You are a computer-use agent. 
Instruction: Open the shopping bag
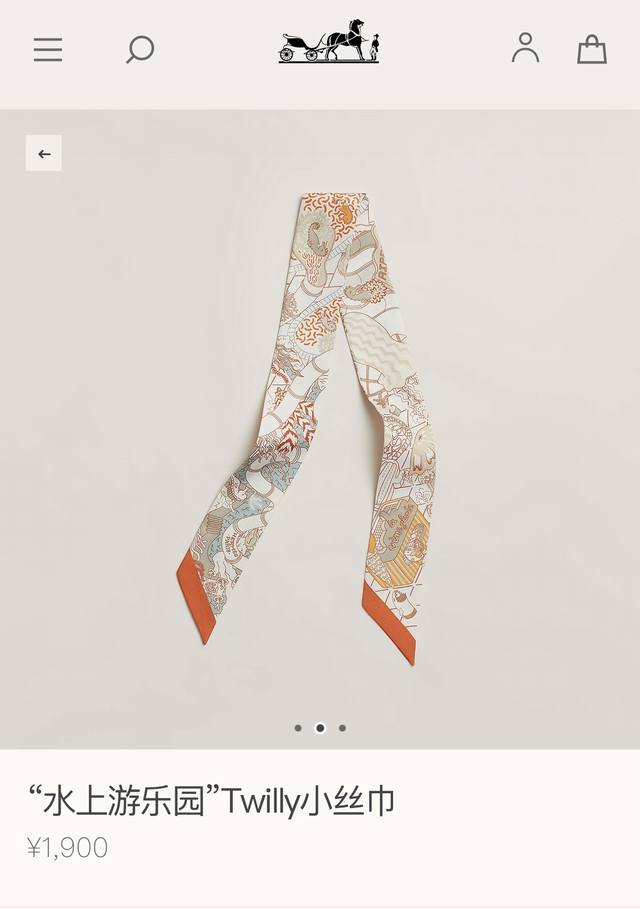click(592, 49)
